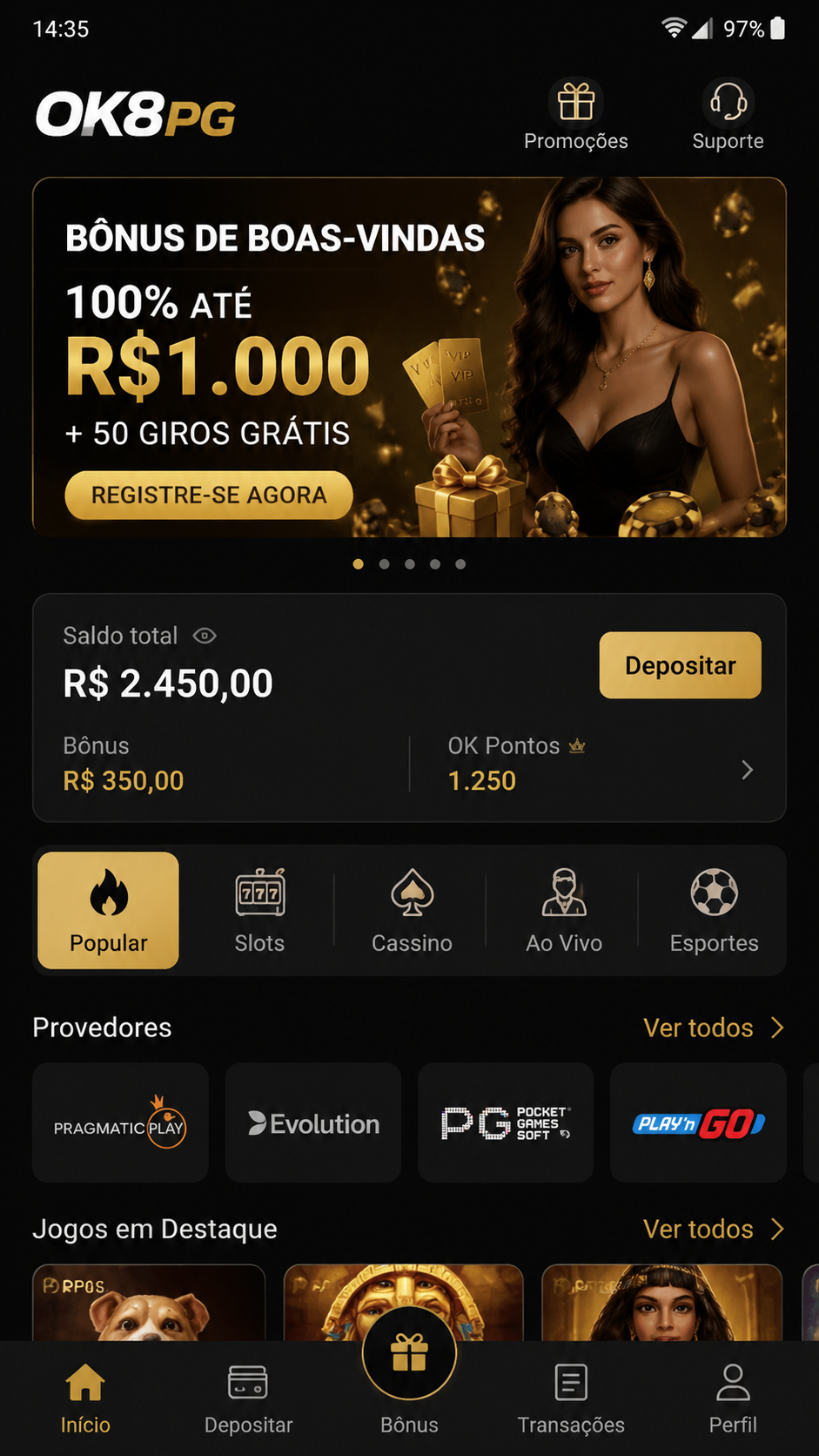The image size is (819, 1456).
Task: Go to the Perfil tab
Action: 733,1400
